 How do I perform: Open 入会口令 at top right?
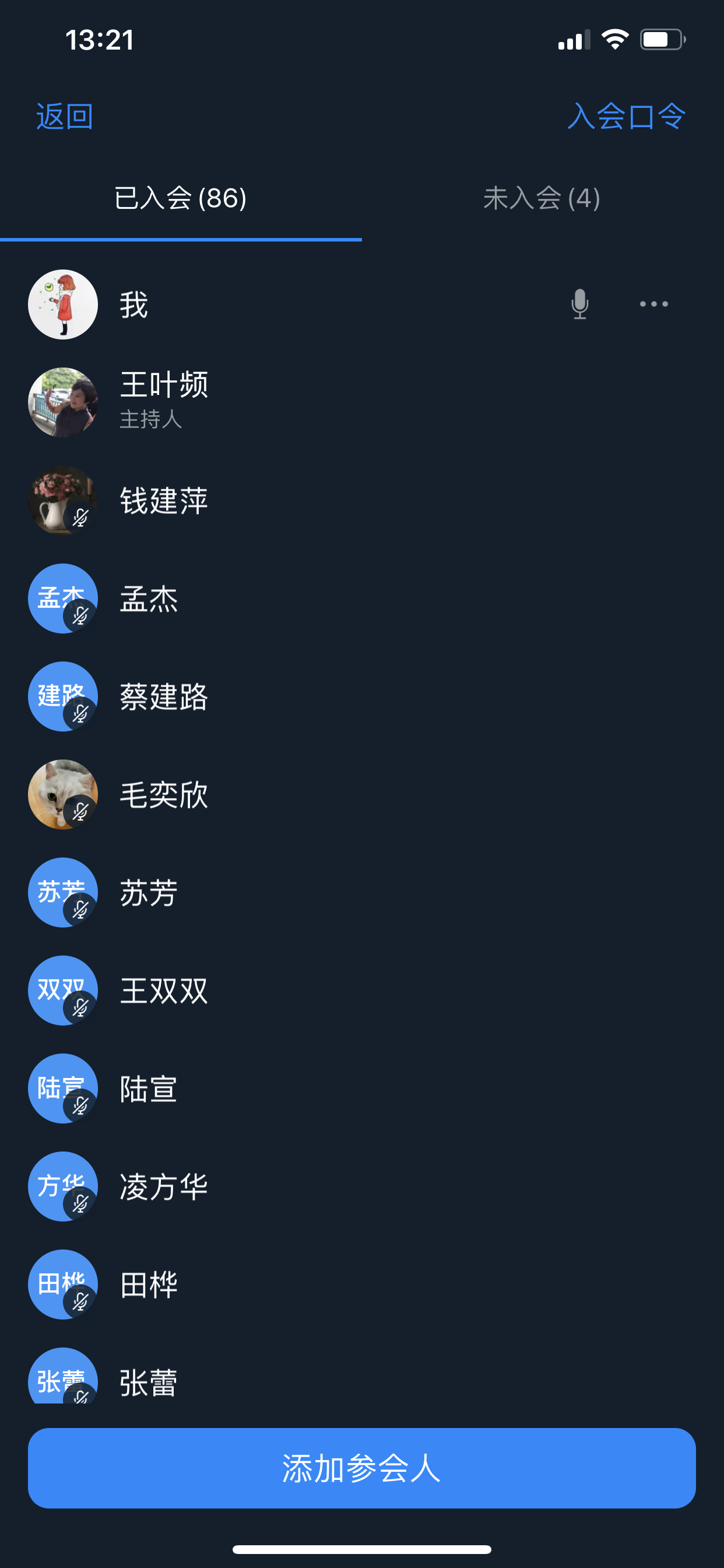[625, 116]
